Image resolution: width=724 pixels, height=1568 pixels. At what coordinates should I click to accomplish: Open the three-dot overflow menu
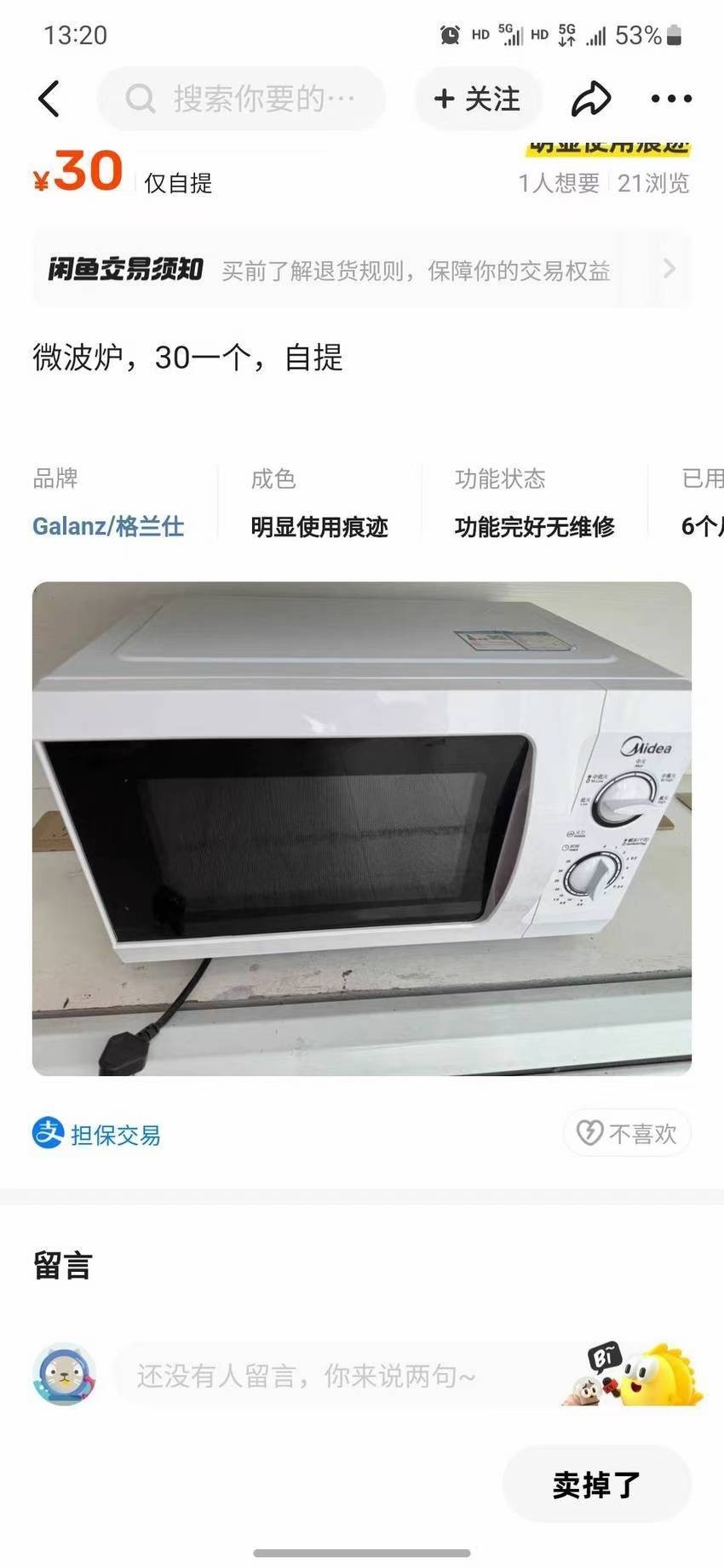(x=671, y=99)
